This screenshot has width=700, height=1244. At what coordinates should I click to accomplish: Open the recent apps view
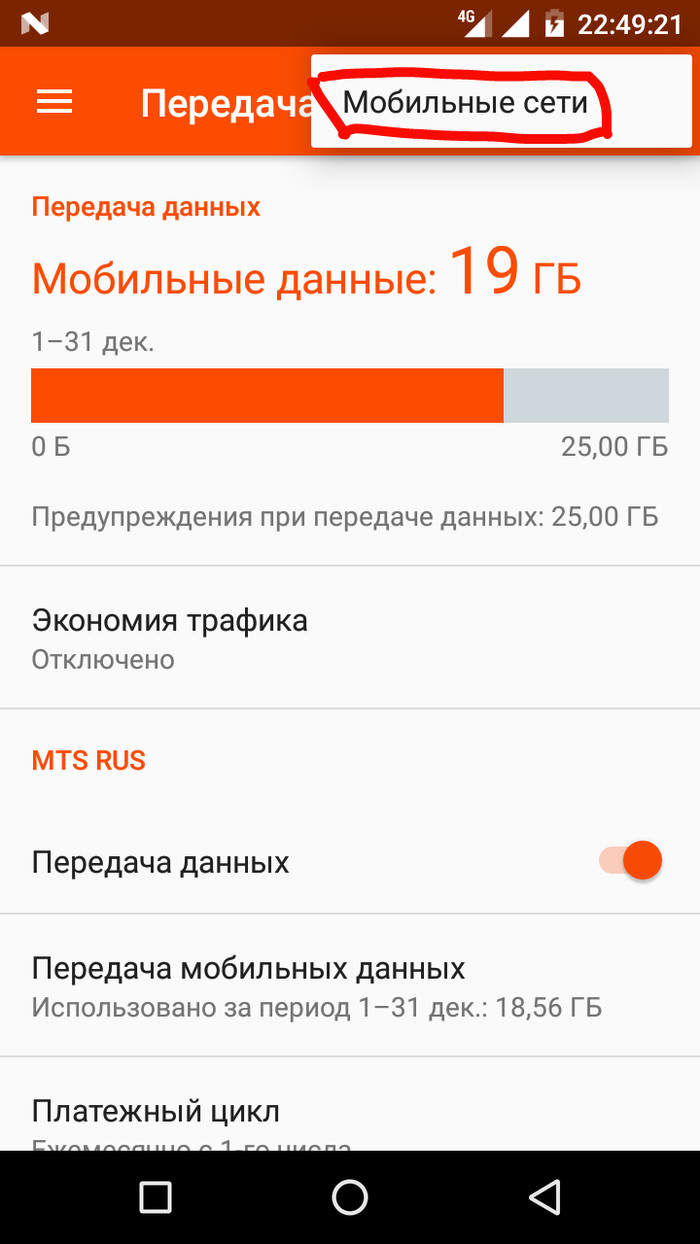point(155,1196)
